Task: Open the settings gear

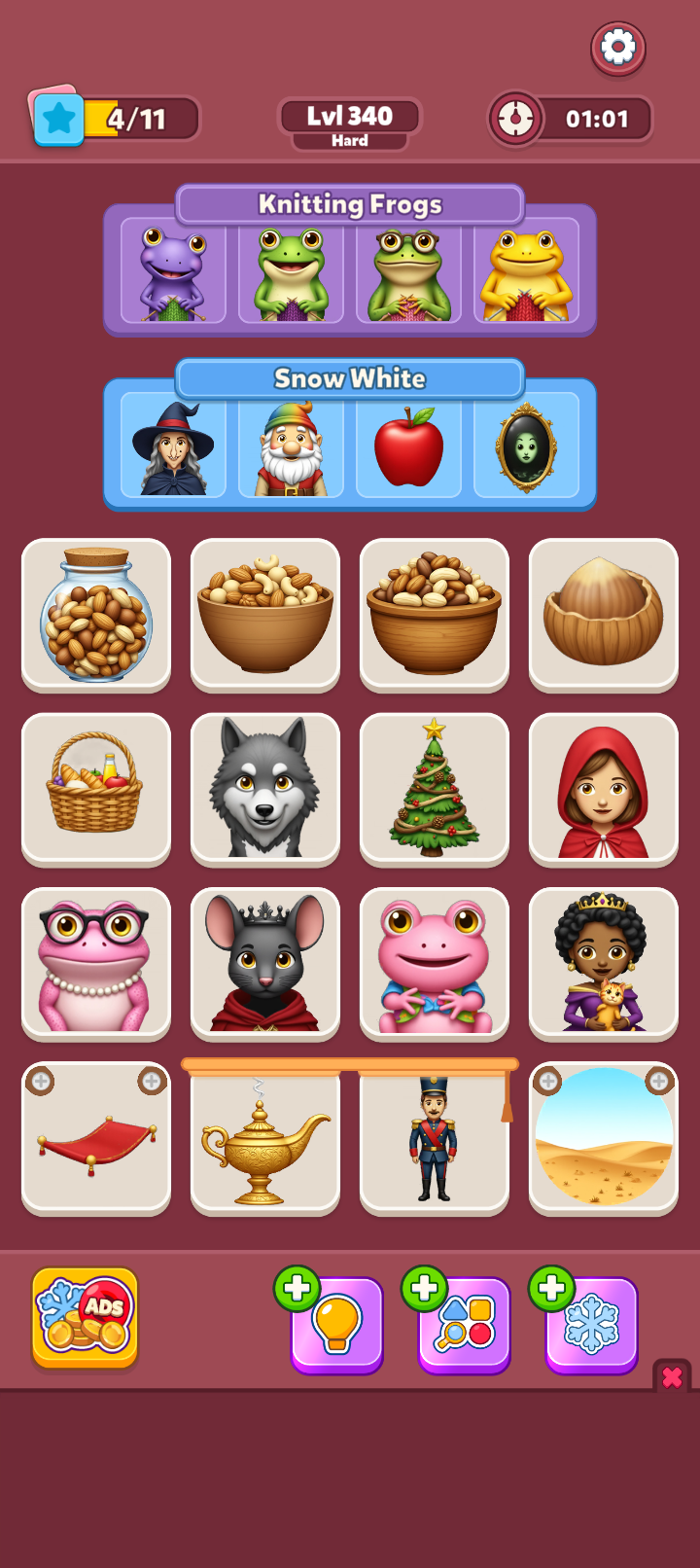Action: coord(618,47)
